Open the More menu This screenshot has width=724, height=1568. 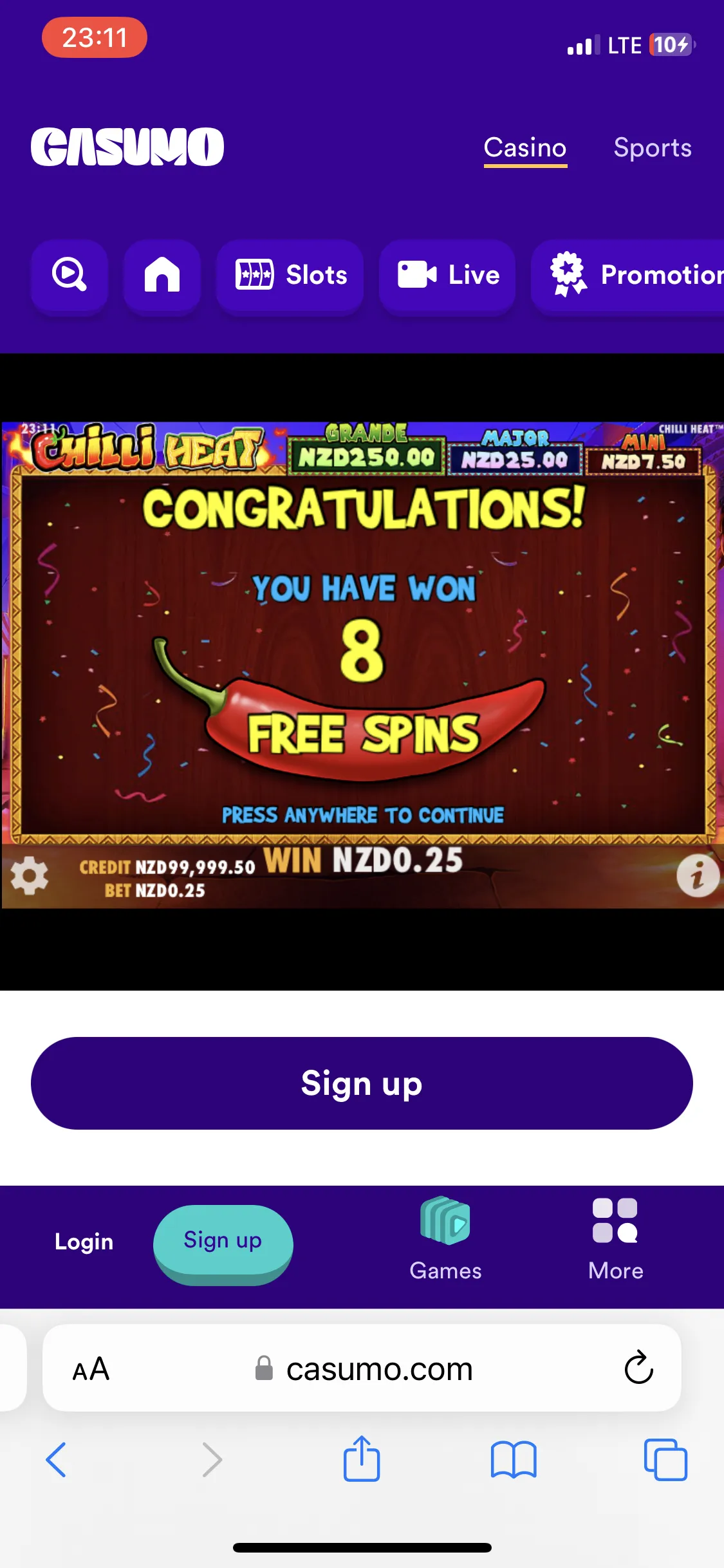click(x=615, y=1239)
